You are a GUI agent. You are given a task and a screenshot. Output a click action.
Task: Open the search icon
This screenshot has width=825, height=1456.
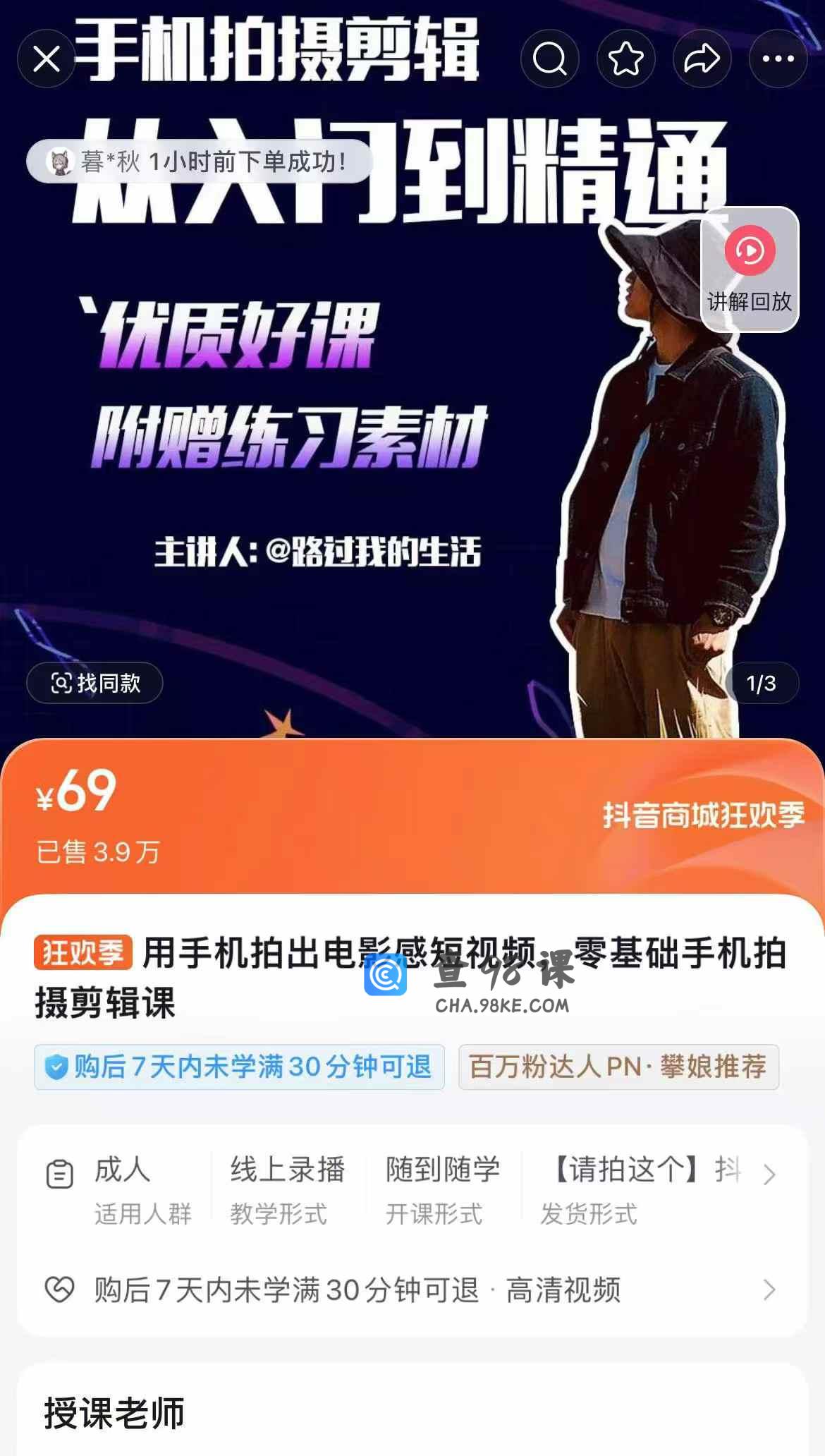tap(550, 59)
